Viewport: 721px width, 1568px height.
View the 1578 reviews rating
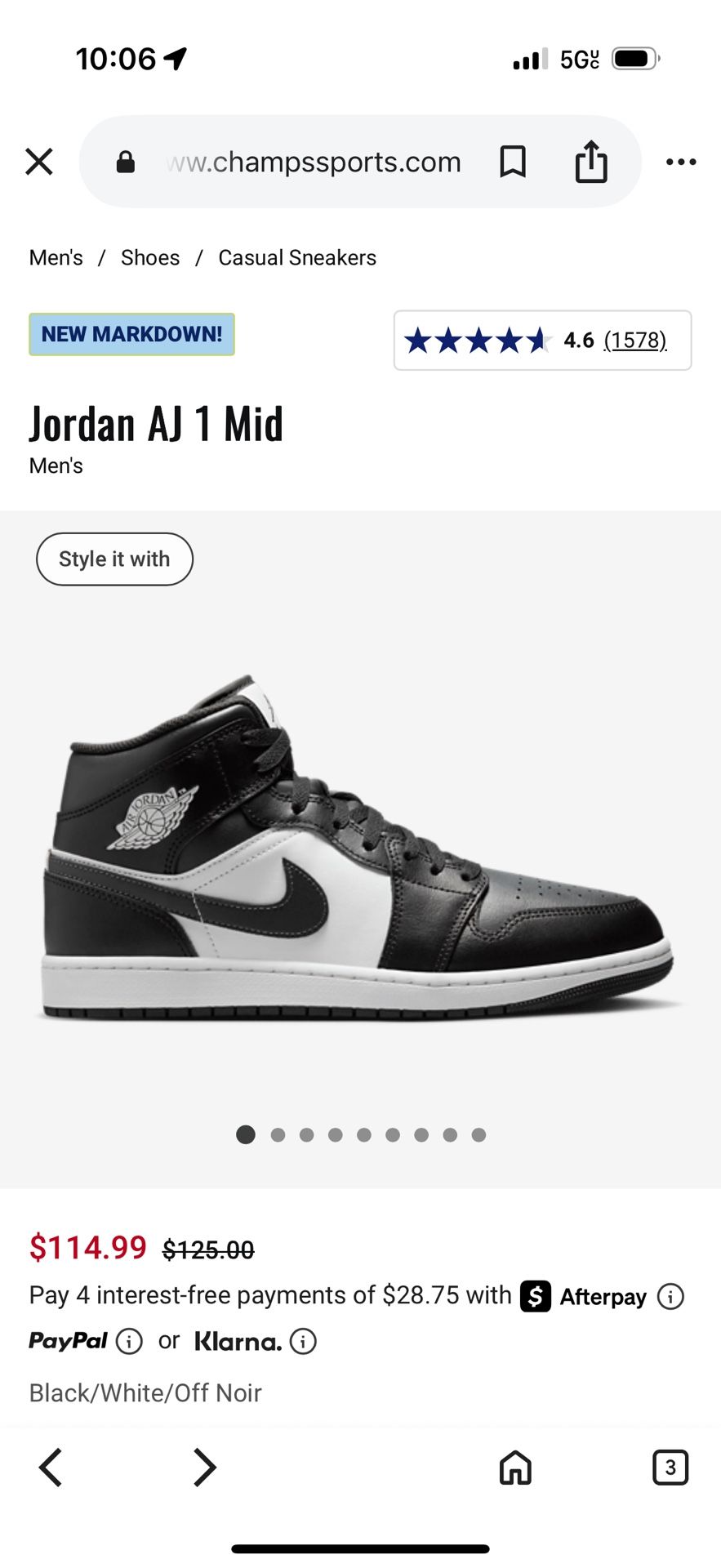click(542, 341)
